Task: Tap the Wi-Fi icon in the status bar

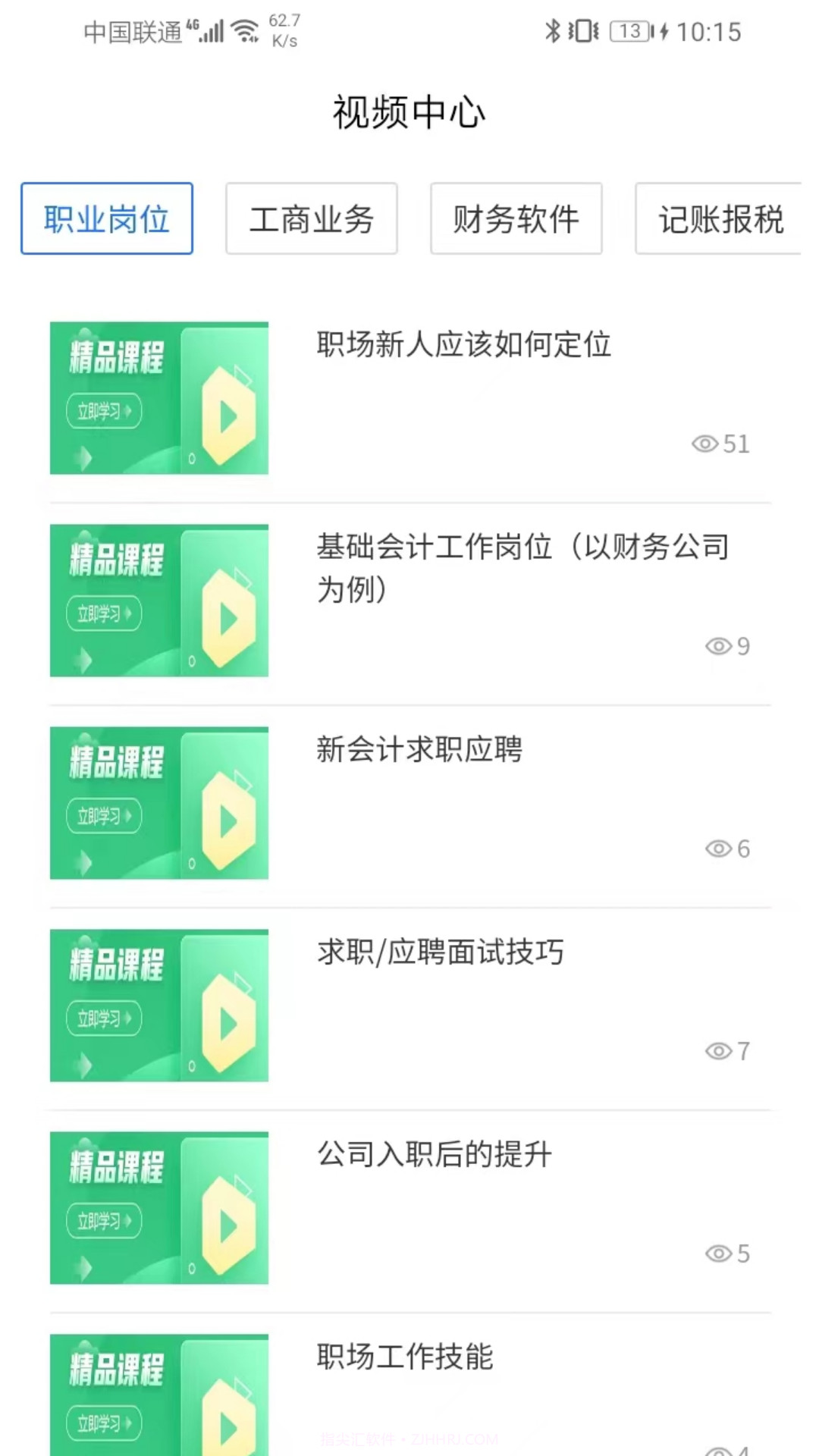Action: (244, 30)
